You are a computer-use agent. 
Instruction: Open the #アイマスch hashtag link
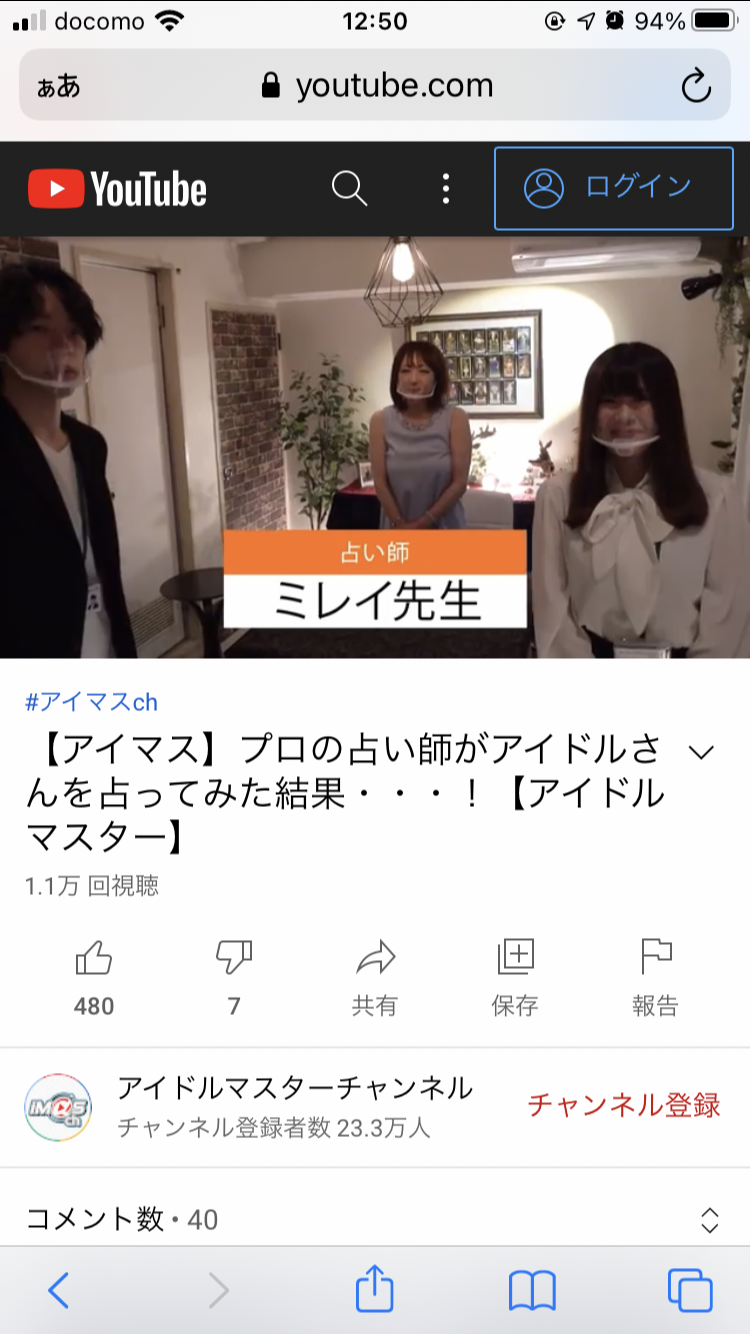(x=91, y=702)
